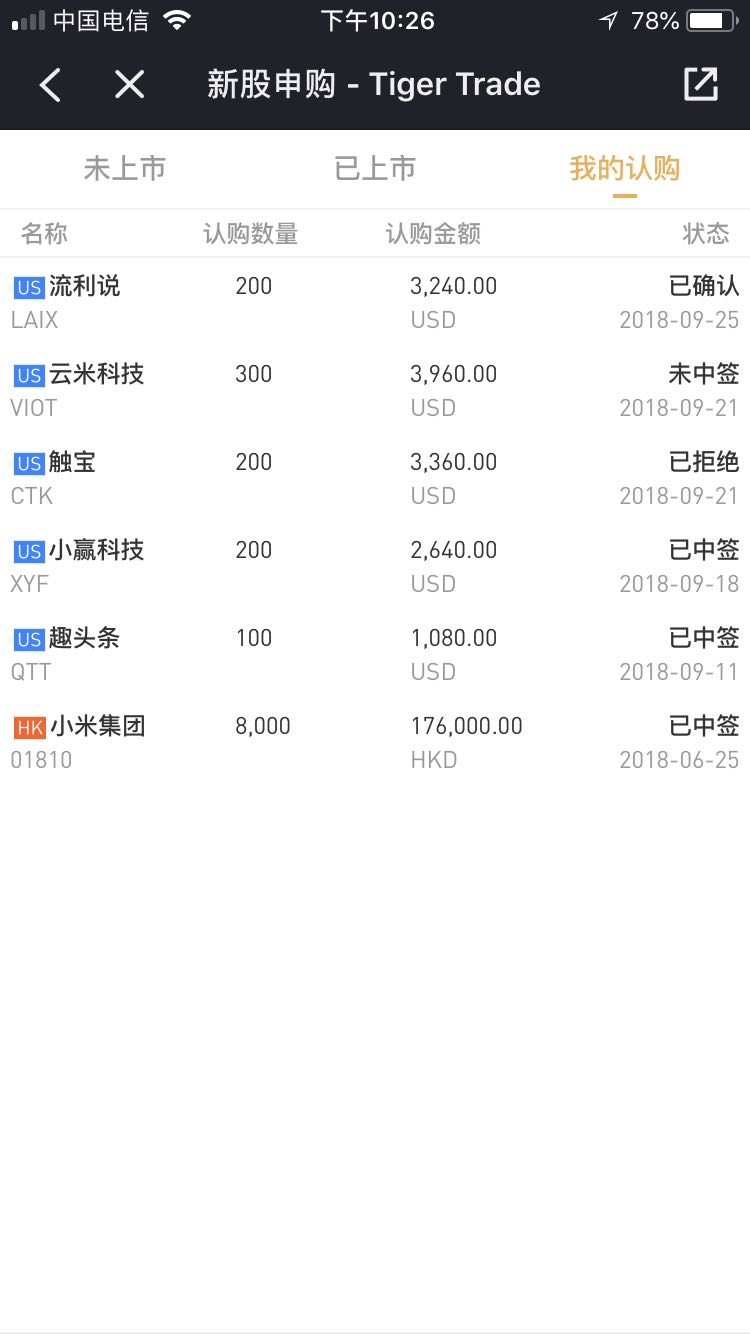Viewport: 750px width, 1334px height.
Task: View the 触宝 CTK subscription details
Action: (x=375, y=478)
